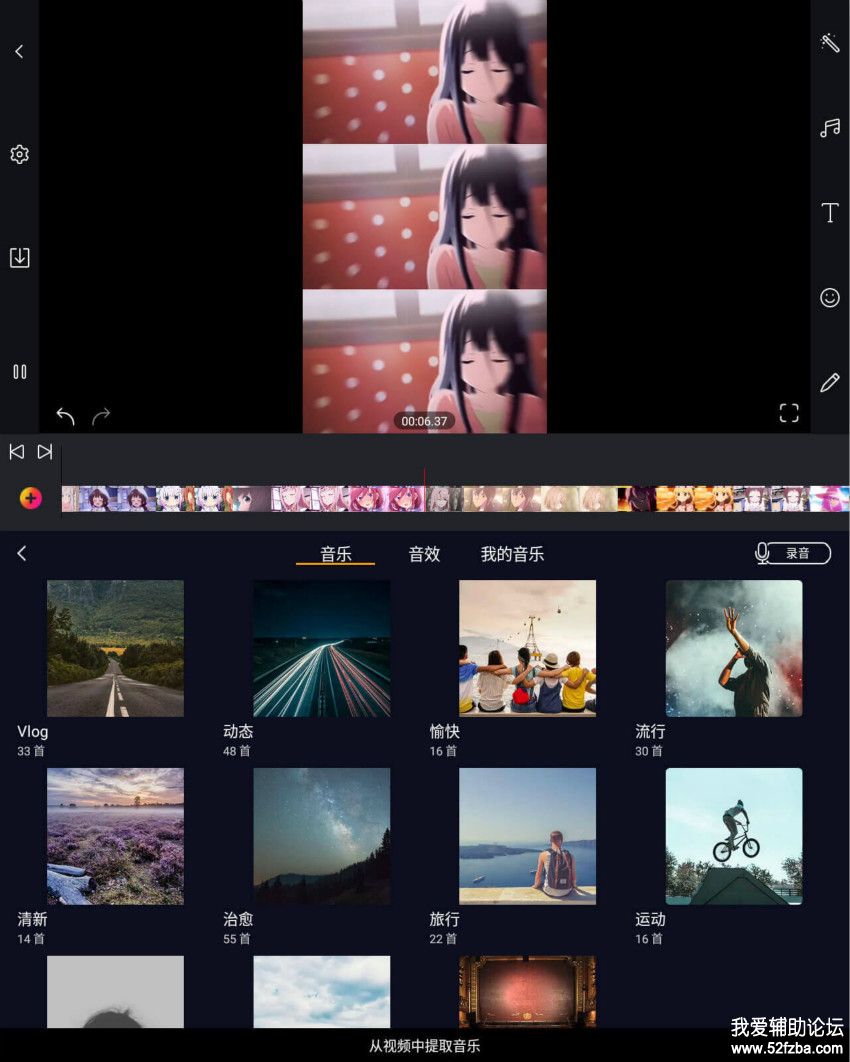Viewport: 850px width, 1062px height.
Task: Switch to the 音效 tab
Action: coord(424,554)
